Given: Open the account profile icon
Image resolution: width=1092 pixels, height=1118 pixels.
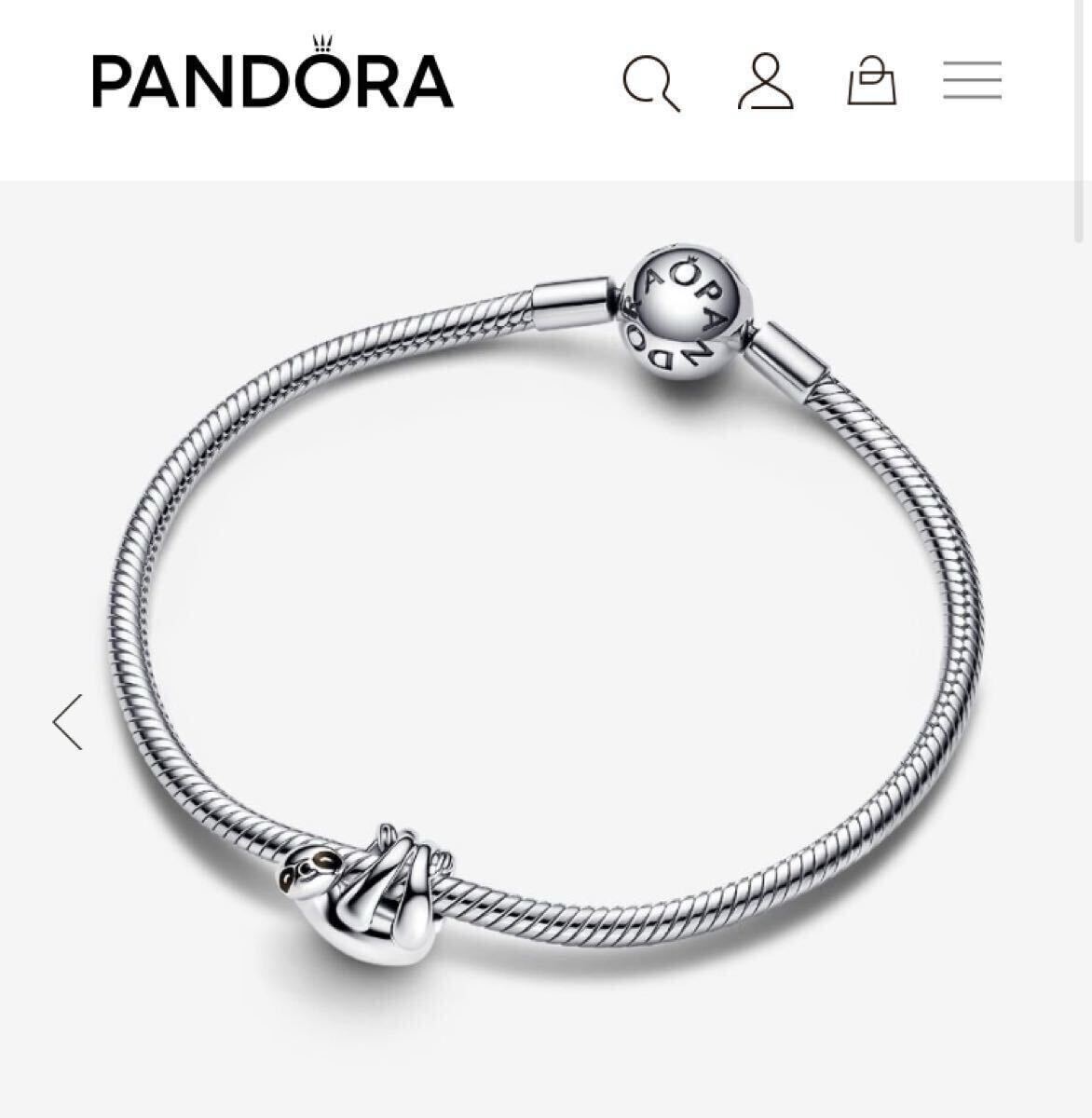Looking at the screenshot, I should (765, 82).
